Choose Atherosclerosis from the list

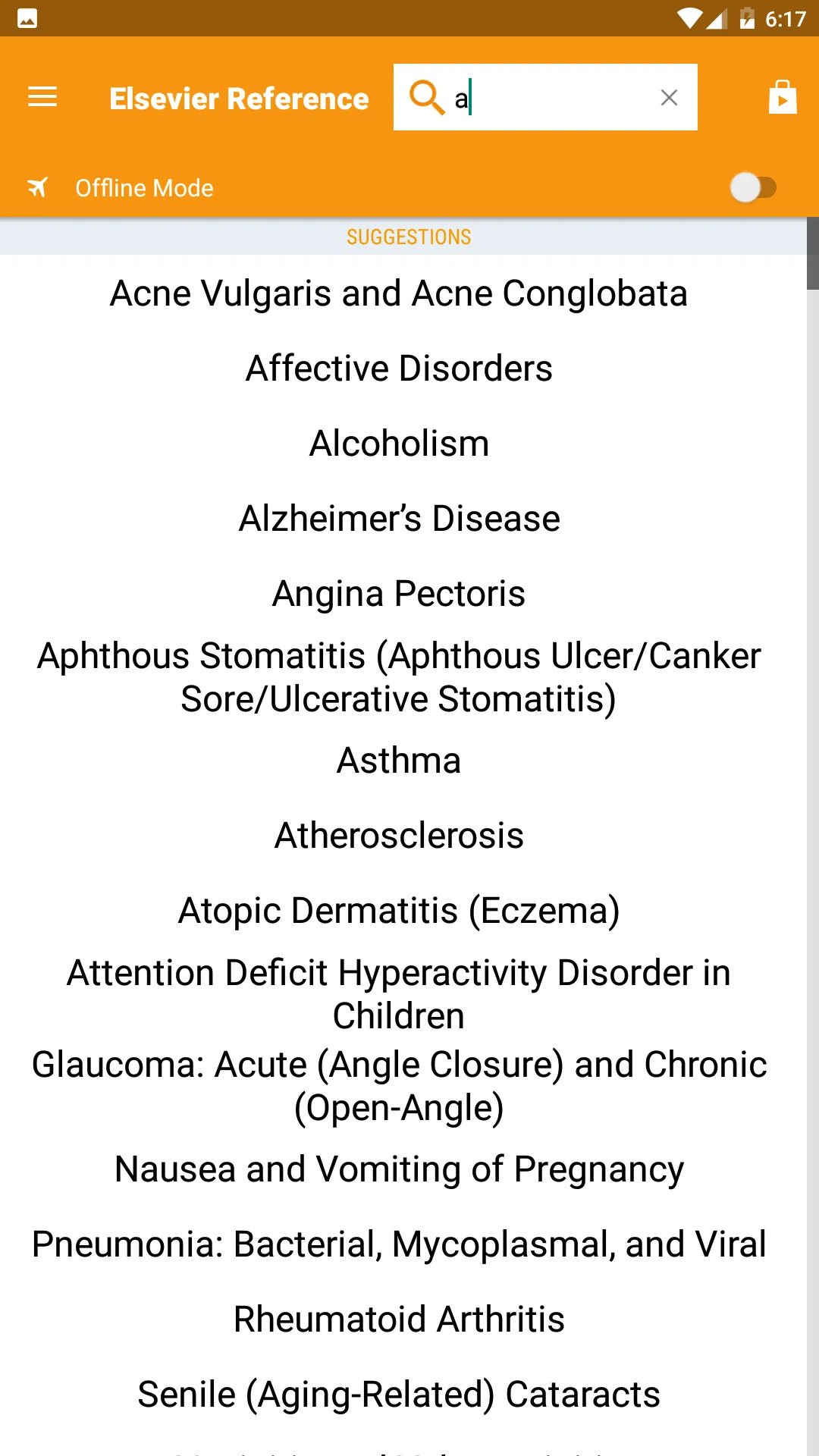tap(399, 836)
